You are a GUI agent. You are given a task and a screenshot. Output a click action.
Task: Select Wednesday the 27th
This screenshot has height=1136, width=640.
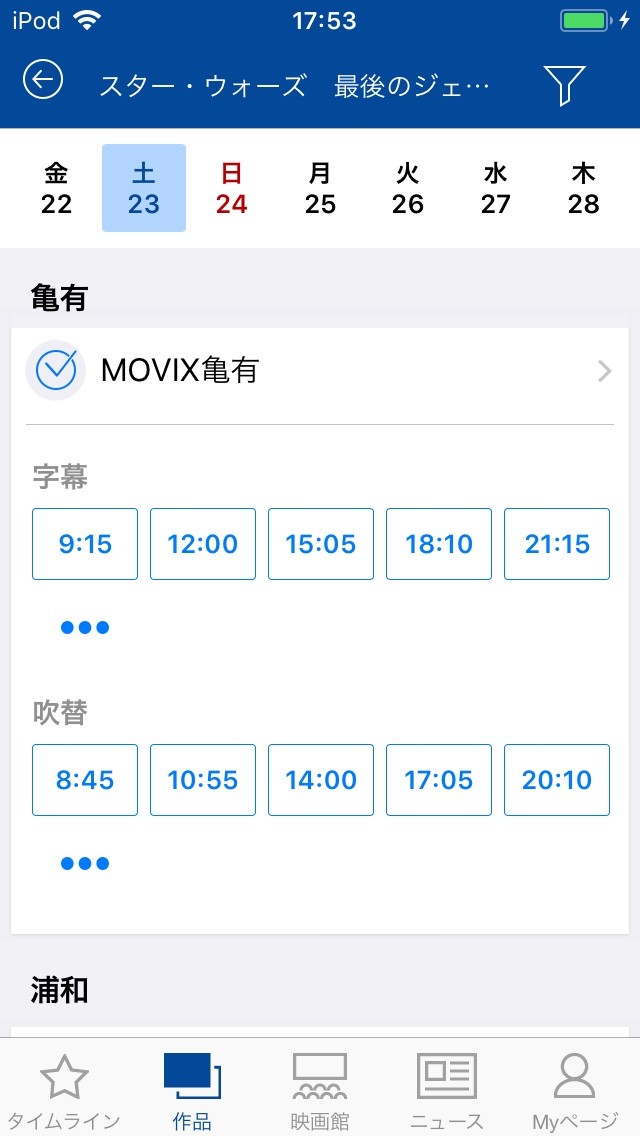495,188
